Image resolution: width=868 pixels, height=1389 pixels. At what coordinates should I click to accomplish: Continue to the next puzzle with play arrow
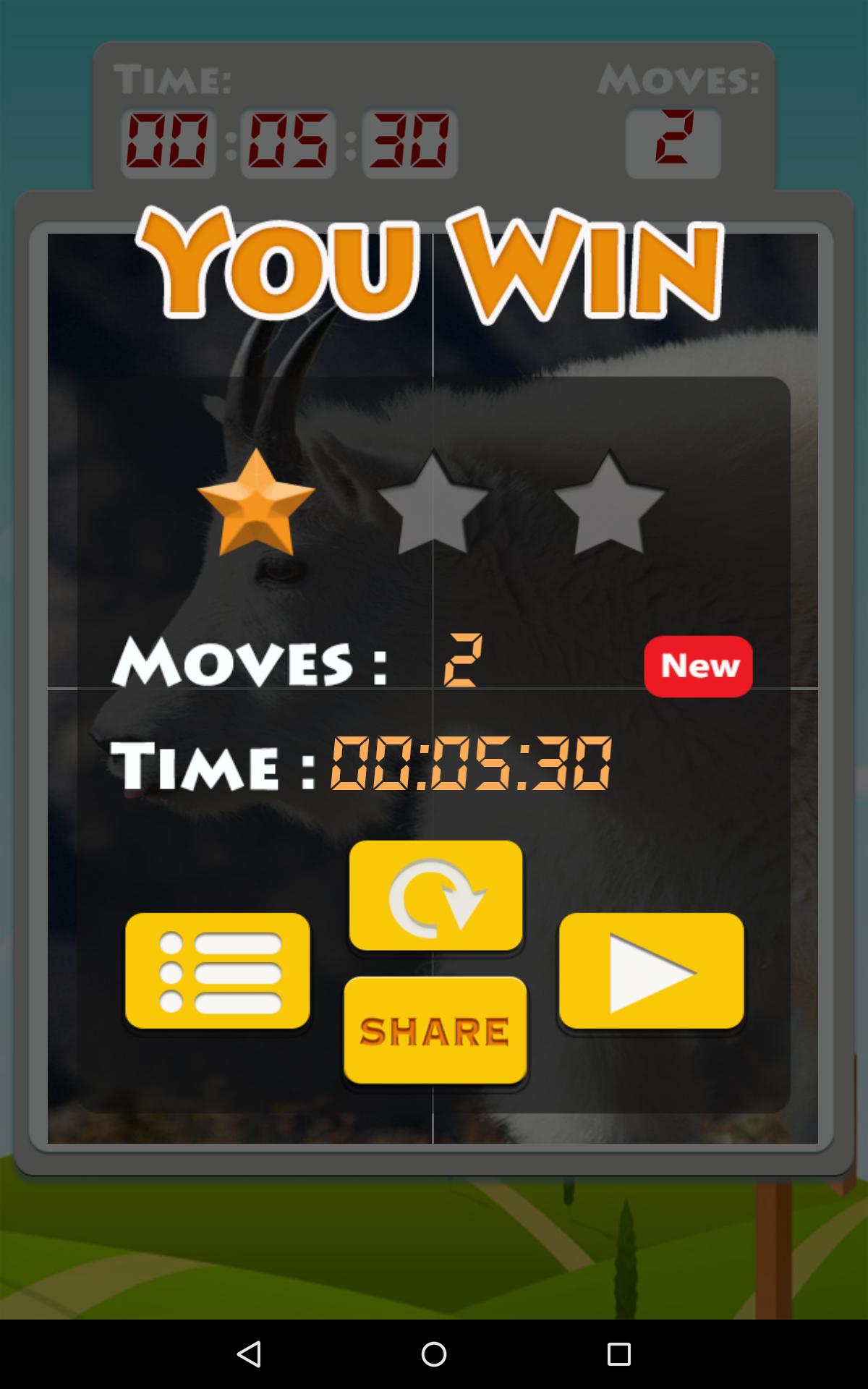[651, 972]
